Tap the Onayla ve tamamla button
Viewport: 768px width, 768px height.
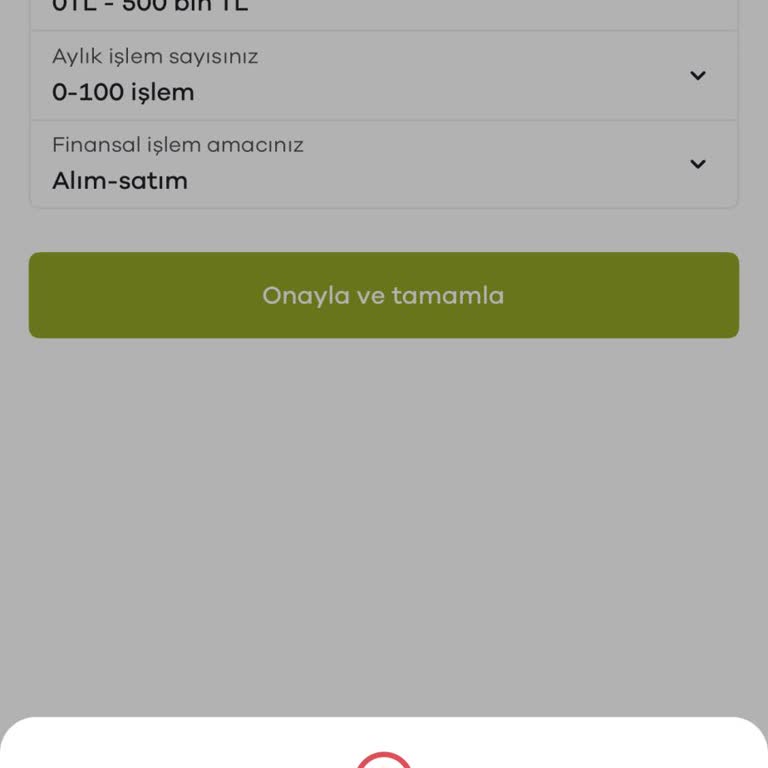(x=383, y=295)
